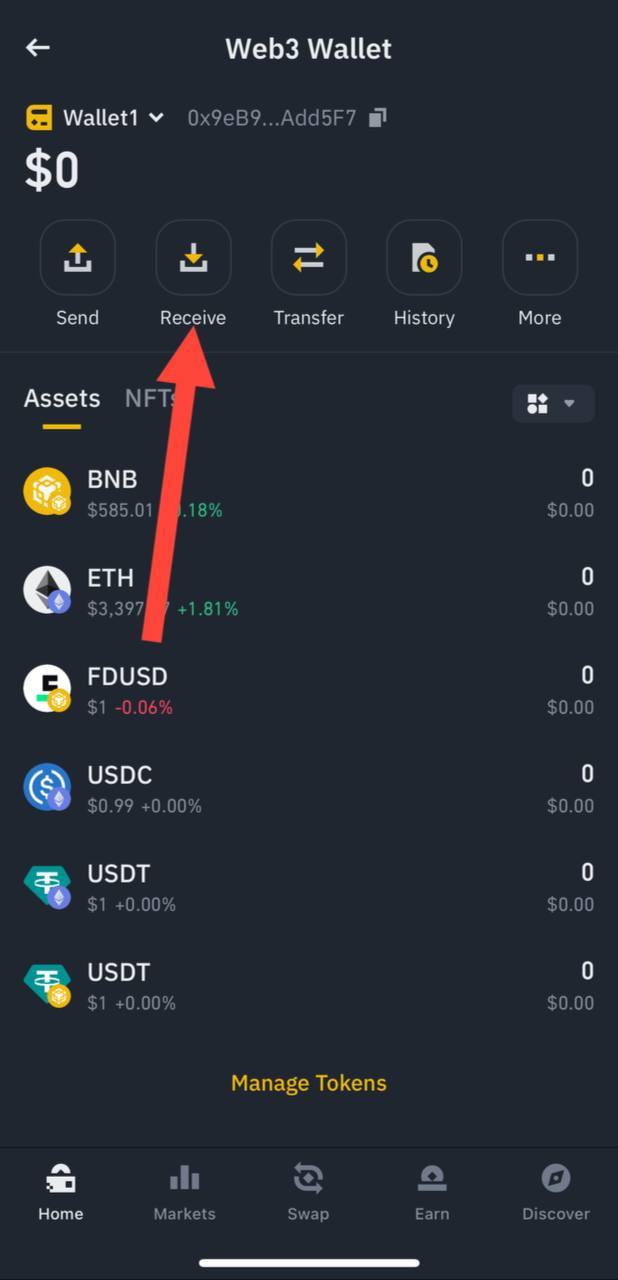Go back using the top arrow
The height and width of the screenshot is (1280, 618).
pos(38,48)
